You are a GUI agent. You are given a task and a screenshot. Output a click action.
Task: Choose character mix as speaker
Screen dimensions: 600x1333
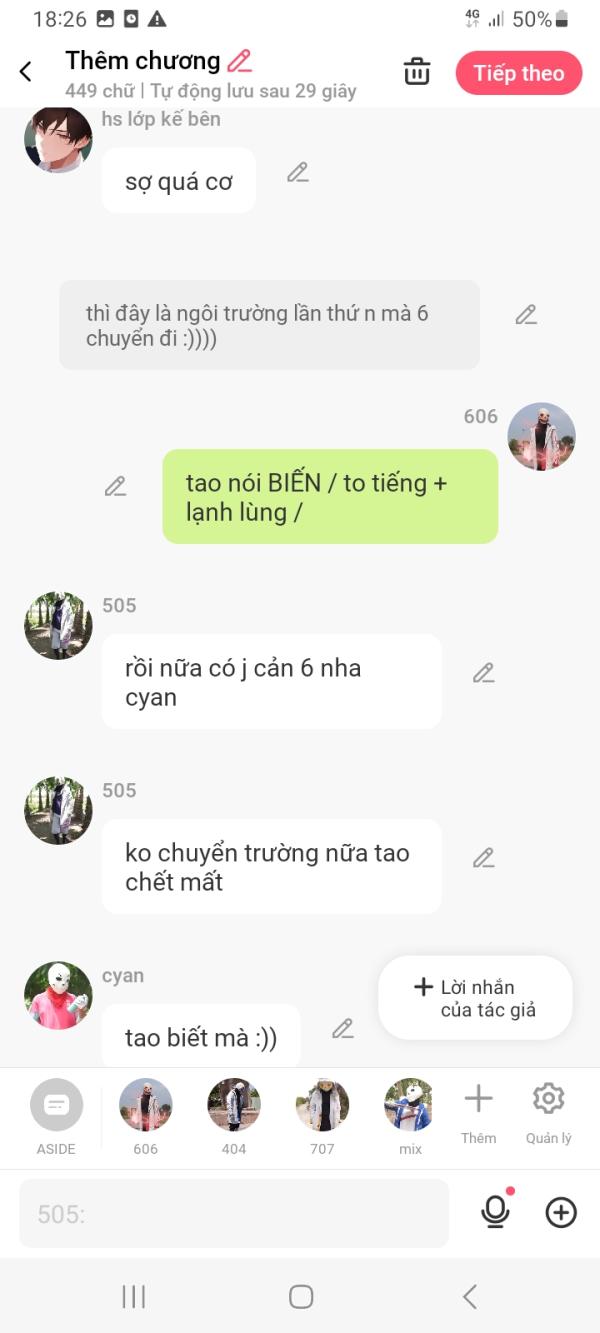pos(410,1114)
